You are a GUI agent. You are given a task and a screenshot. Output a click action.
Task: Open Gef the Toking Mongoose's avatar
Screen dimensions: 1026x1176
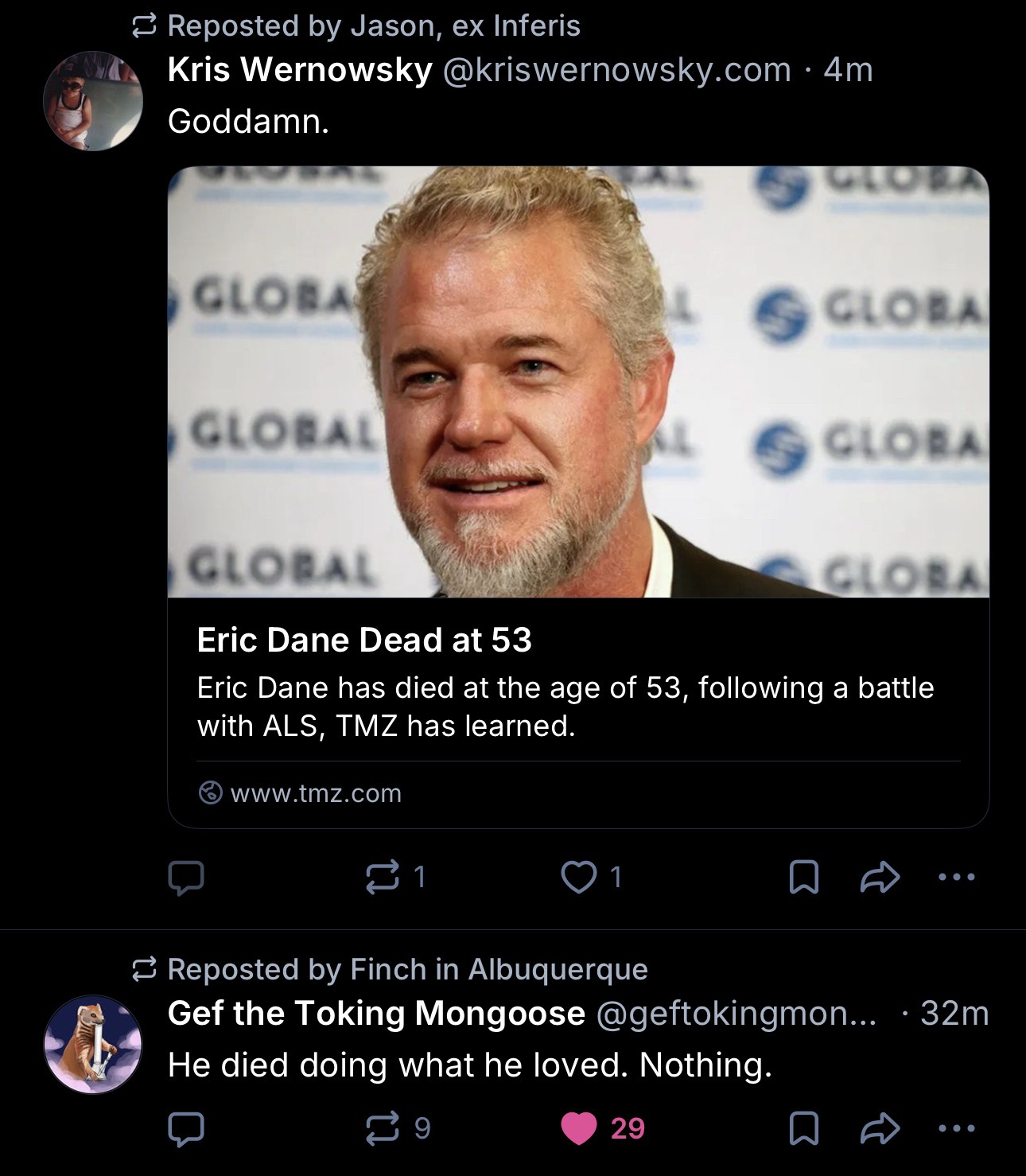[93, 1045]
